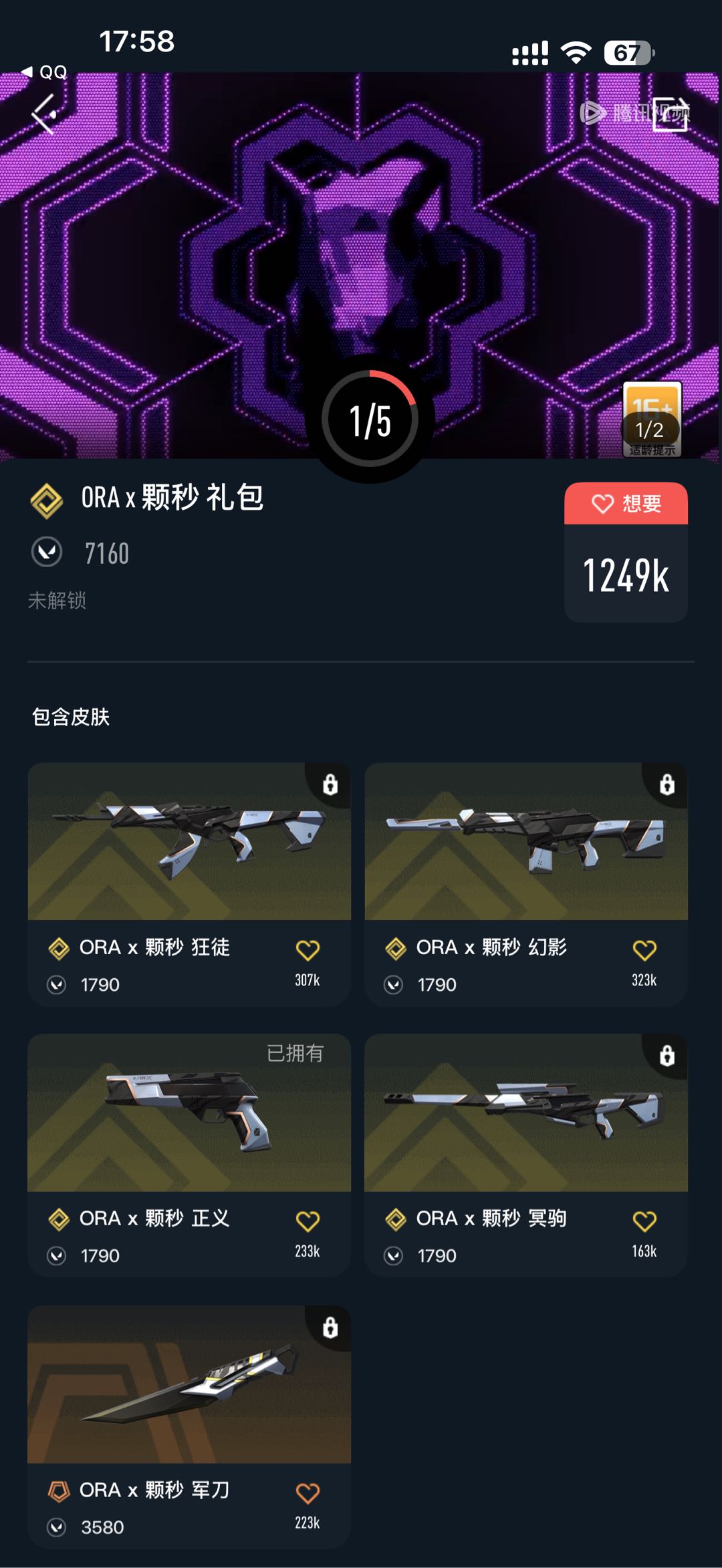Open the ORA x 颗秒 狂徒 skin card
The width and height of the screenshot is (722, 1568).
[x=189, y=885]
